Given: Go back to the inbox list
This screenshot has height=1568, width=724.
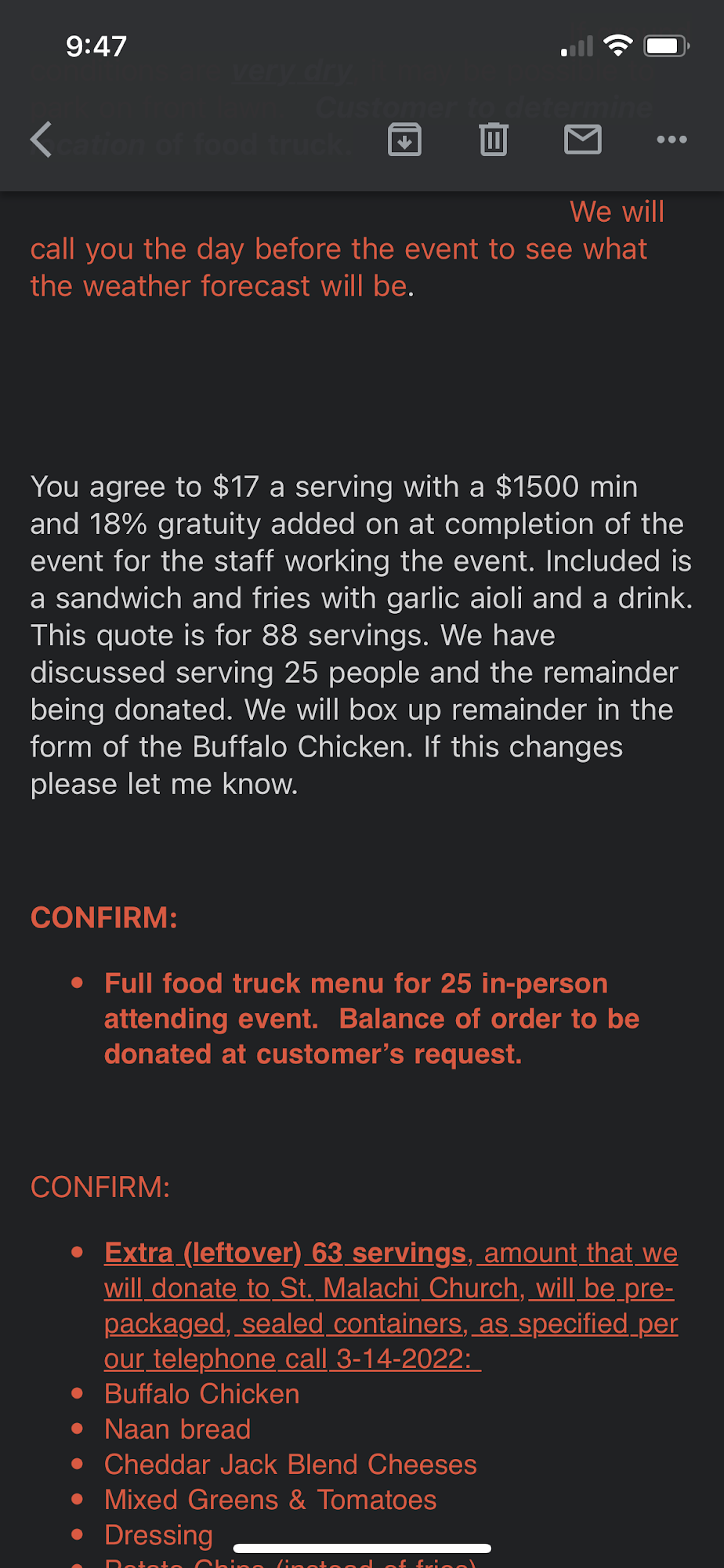Looking at the screenshot, I should pyautogui.click(x=42, y=140).
